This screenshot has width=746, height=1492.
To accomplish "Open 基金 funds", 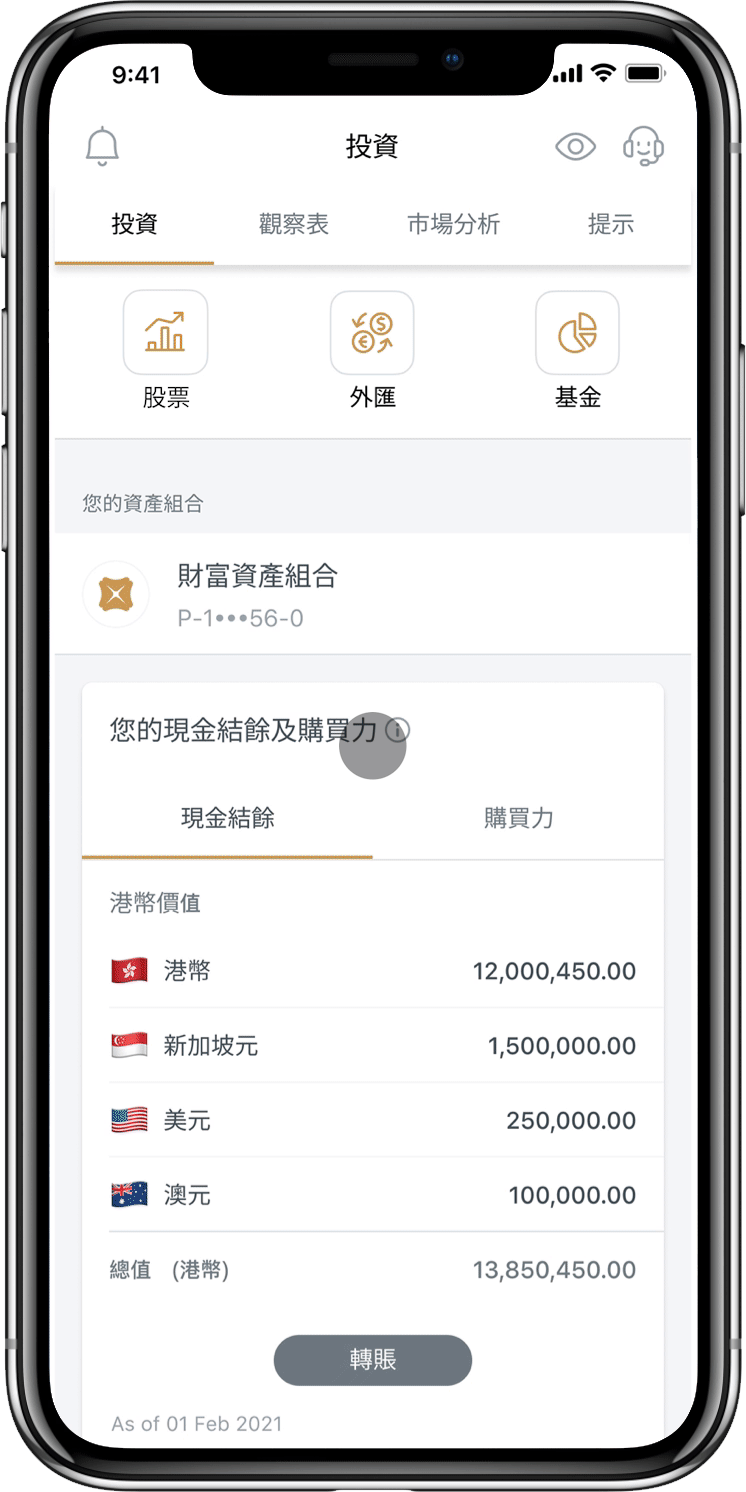I will tap(577, 350).
